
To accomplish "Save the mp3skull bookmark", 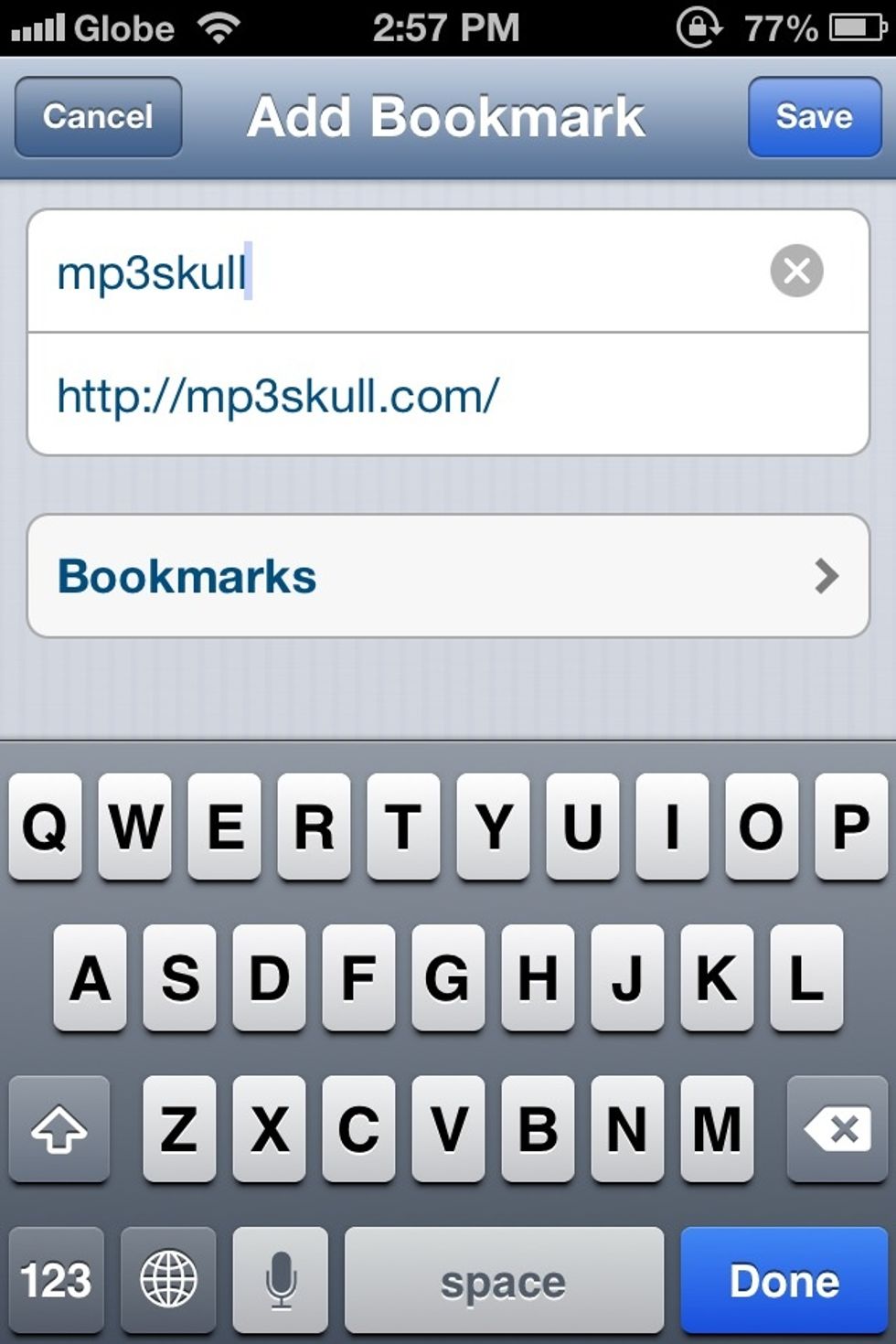I will tap(814, 117).
